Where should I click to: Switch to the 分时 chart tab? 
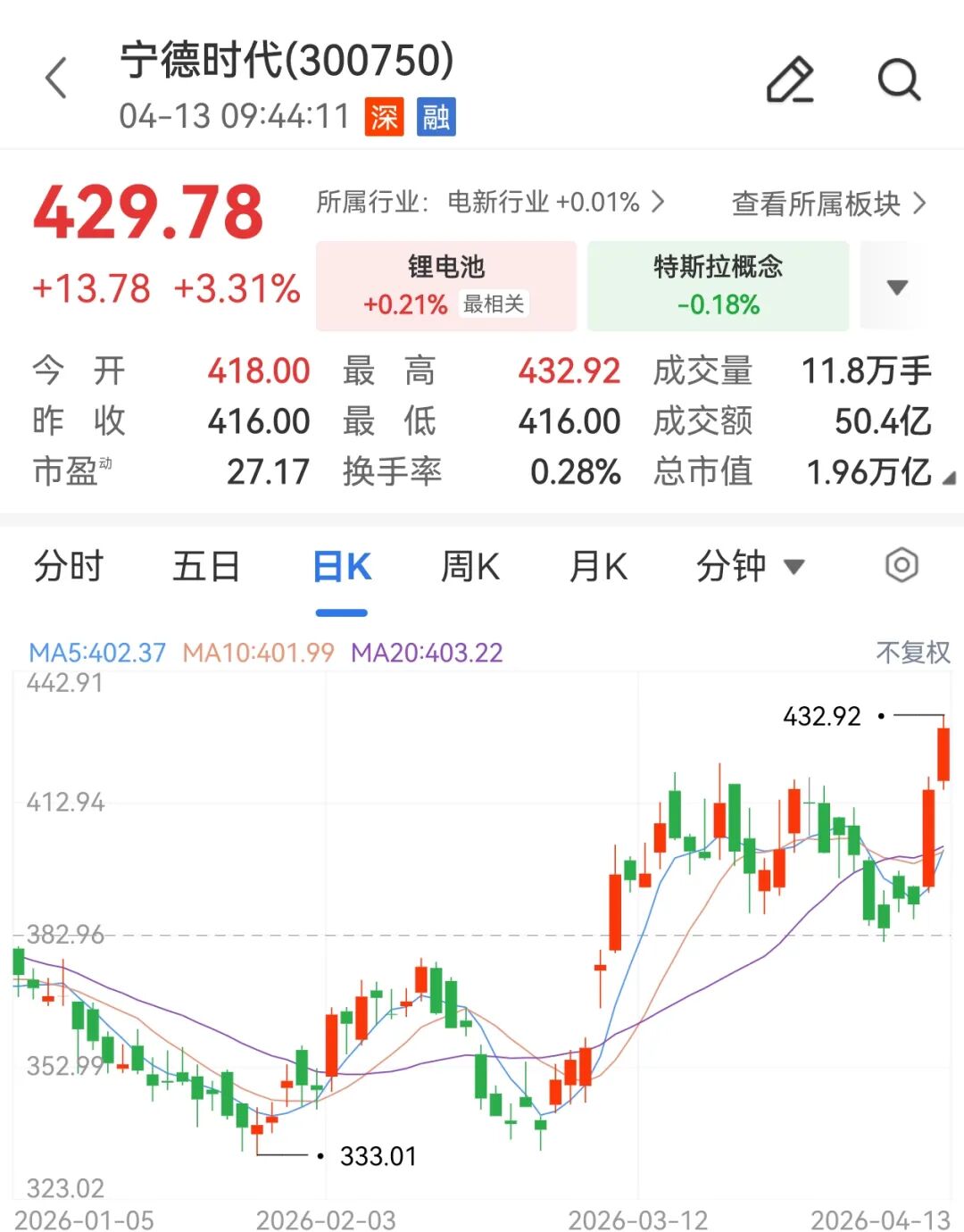pos(69,567)
